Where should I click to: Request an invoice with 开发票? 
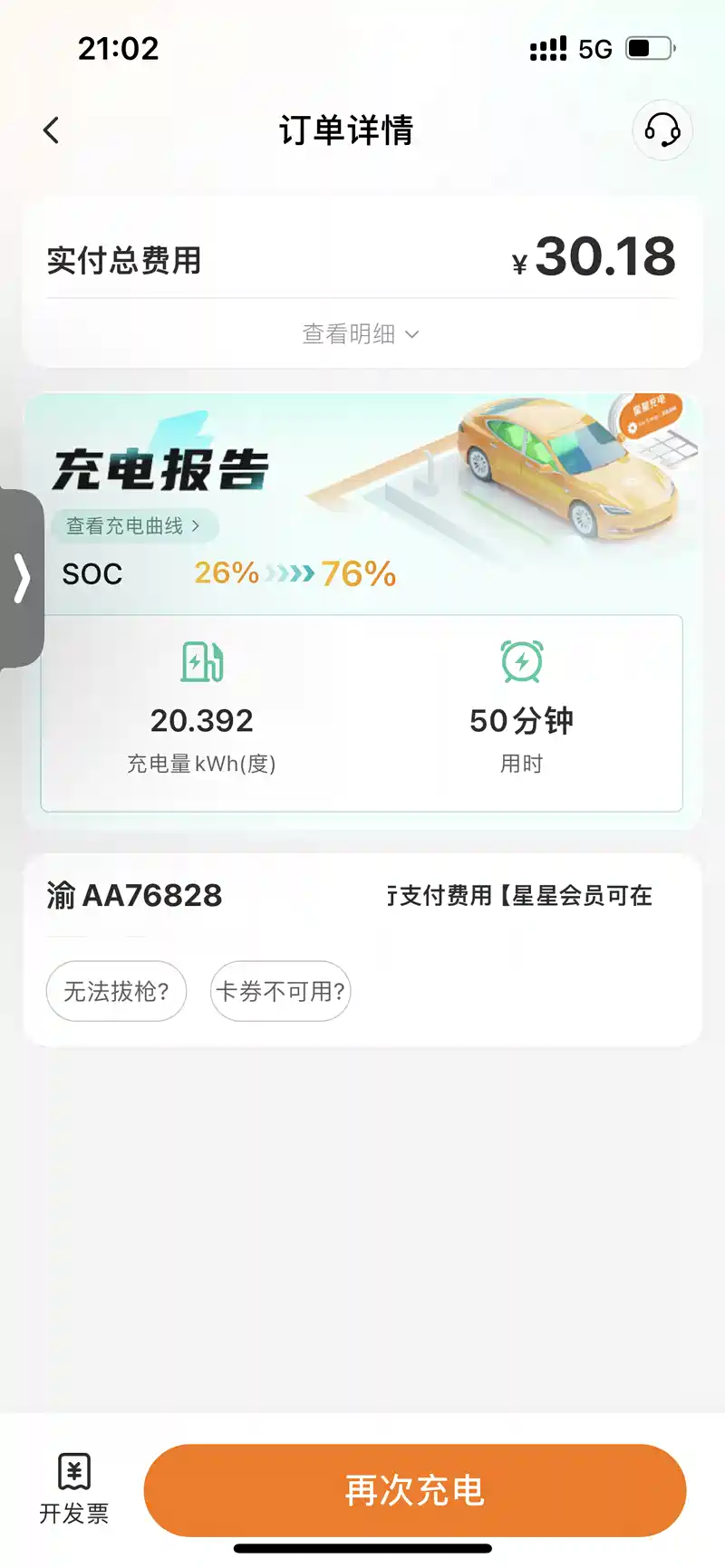pos(73,1490)
